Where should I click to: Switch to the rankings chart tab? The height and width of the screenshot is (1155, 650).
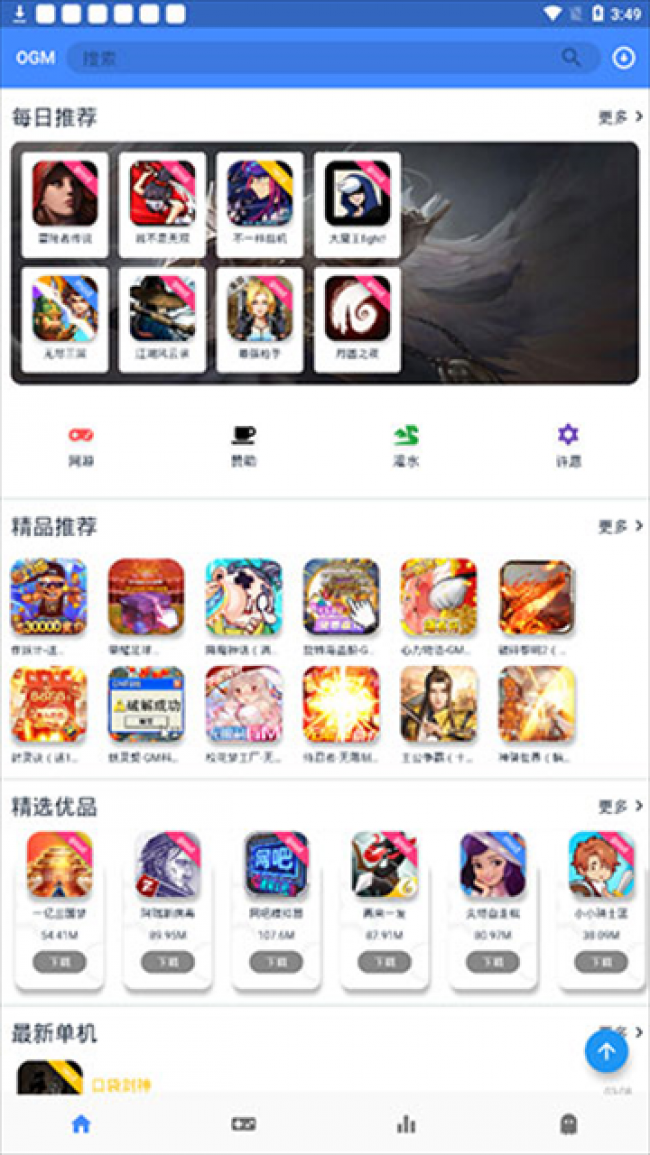(406, 1124)
